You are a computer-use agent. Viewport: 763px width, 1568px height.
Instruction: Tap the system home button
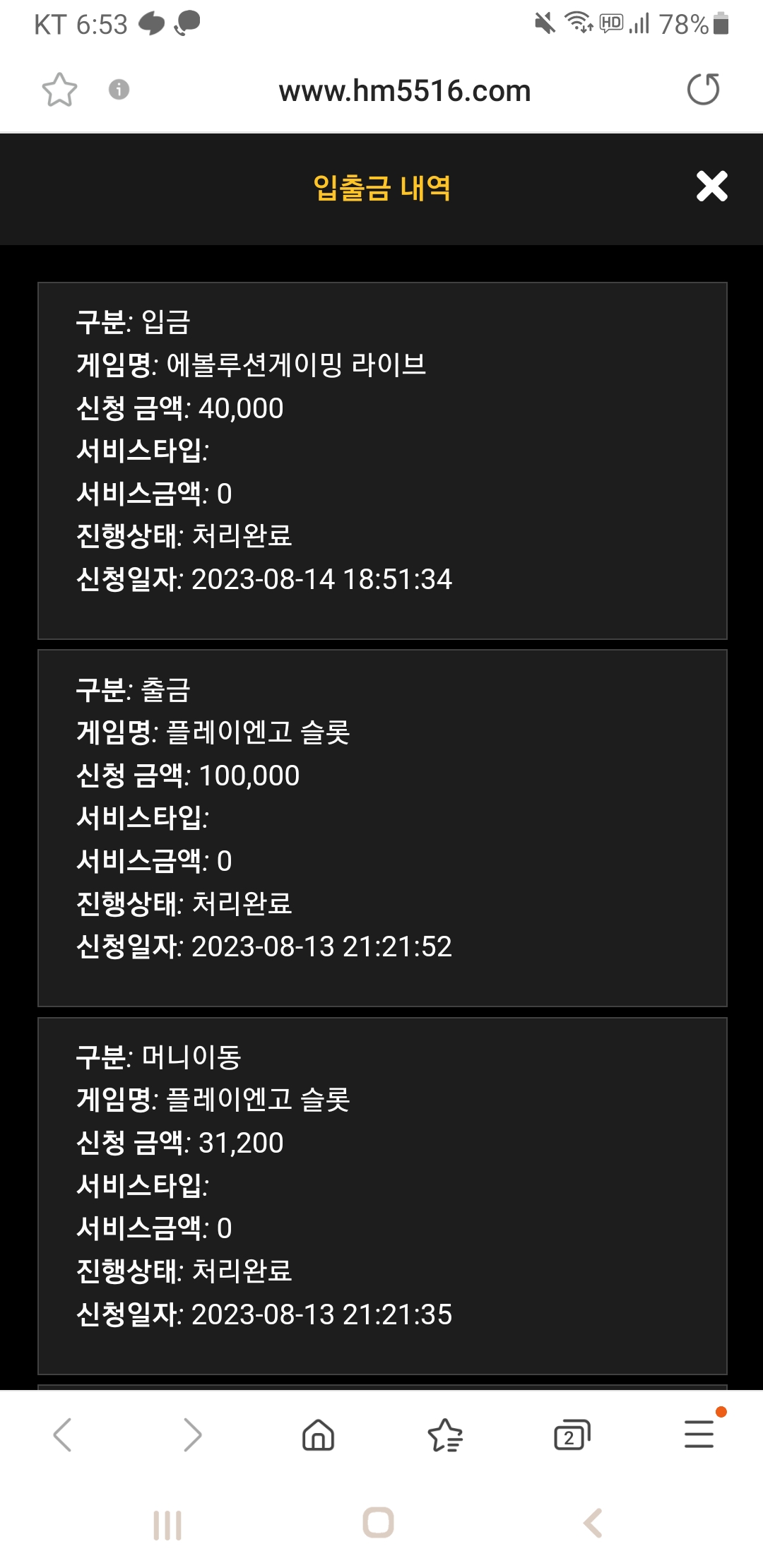tap(378, 1522)
